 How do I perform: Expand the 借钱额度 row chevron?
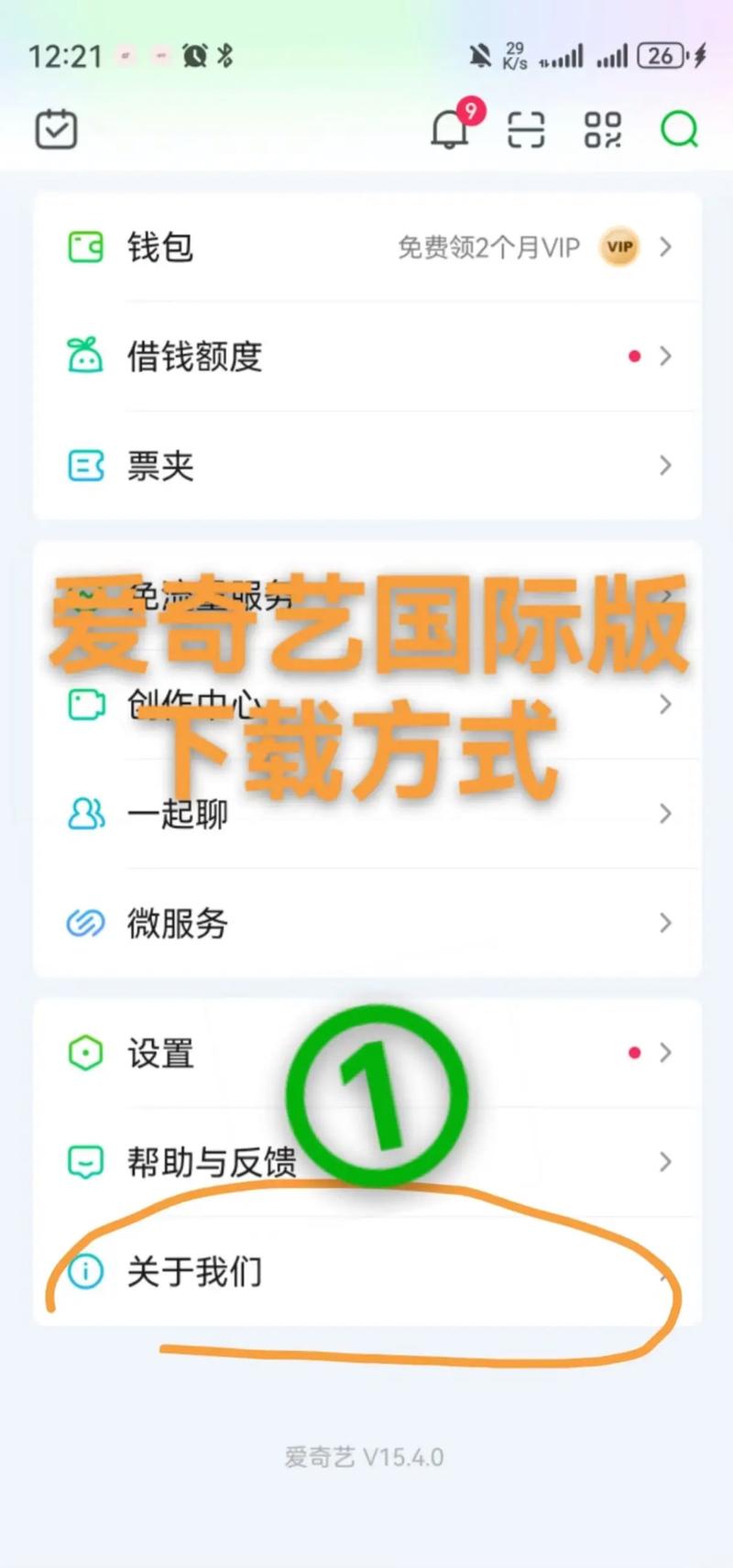tap(665, 356)
